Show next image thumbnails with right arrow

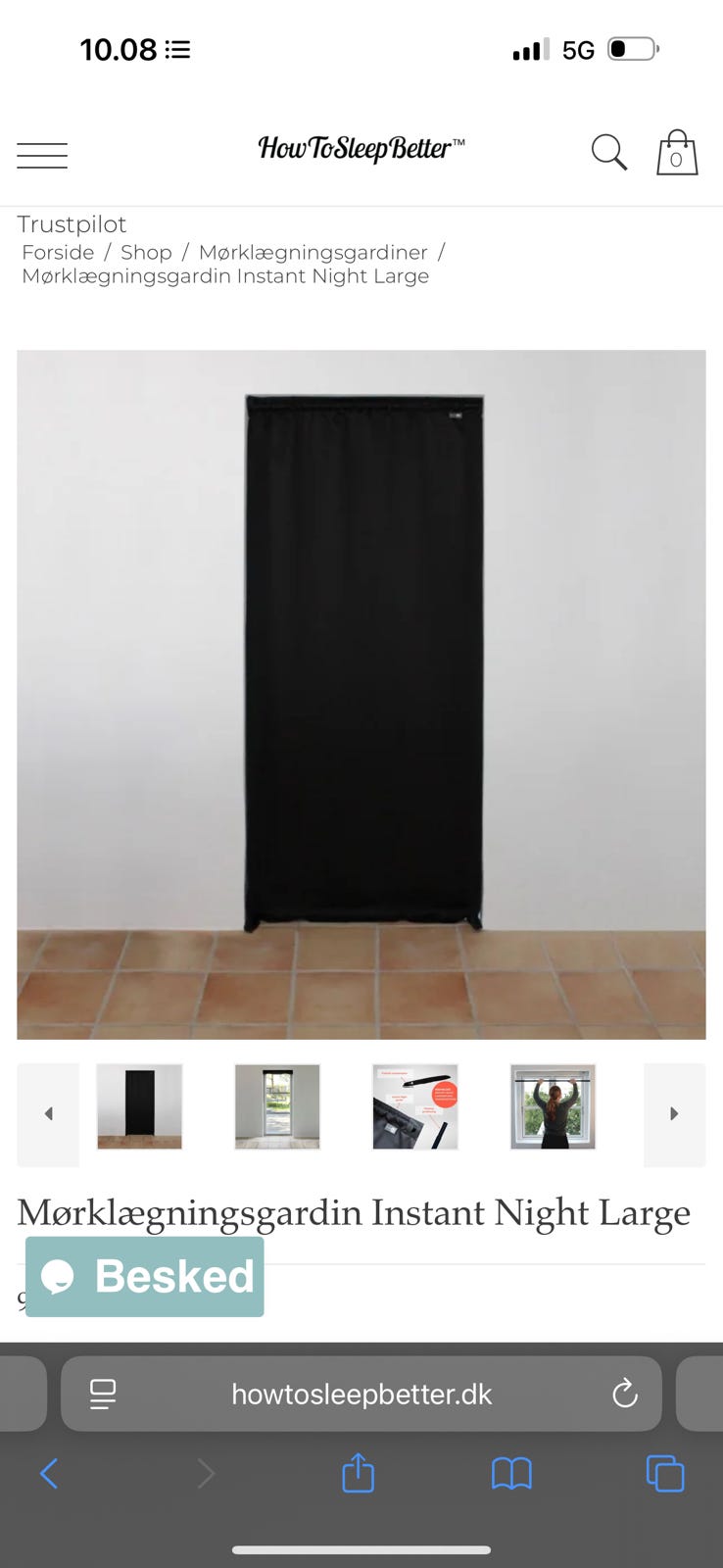coord(674,1113)
